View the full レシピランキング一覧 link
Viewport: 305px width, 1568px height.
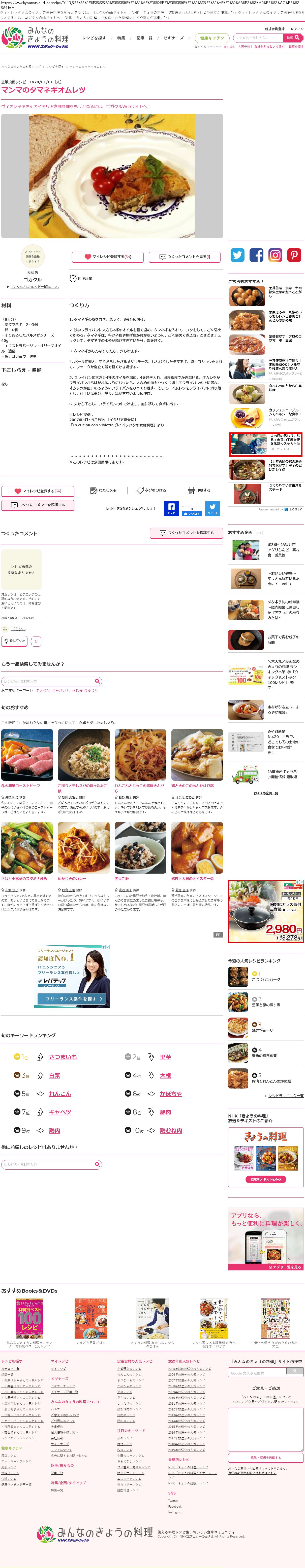(x=286, y=1096)
